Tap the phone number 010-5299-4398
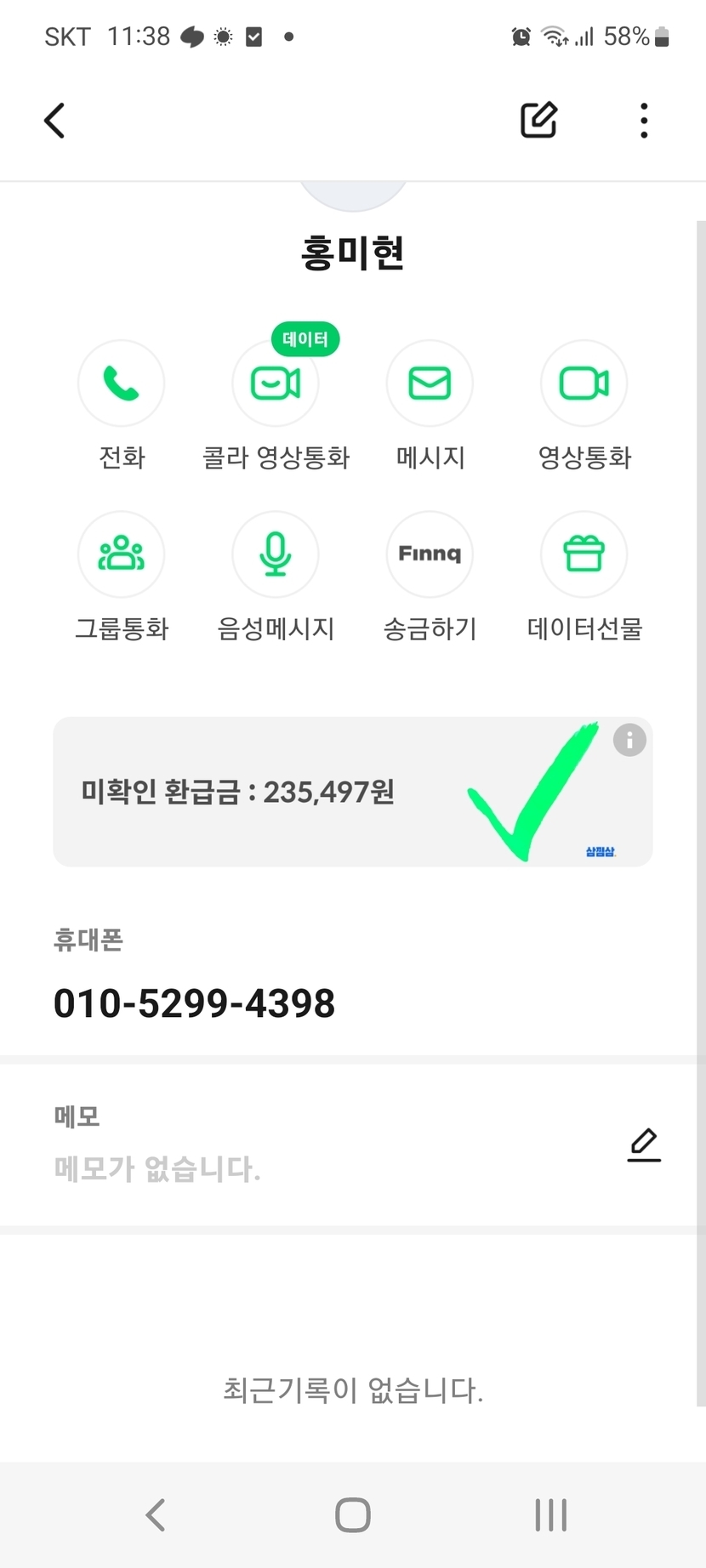The height and width of the screenshot is (1568, 706). point(195,1003)
